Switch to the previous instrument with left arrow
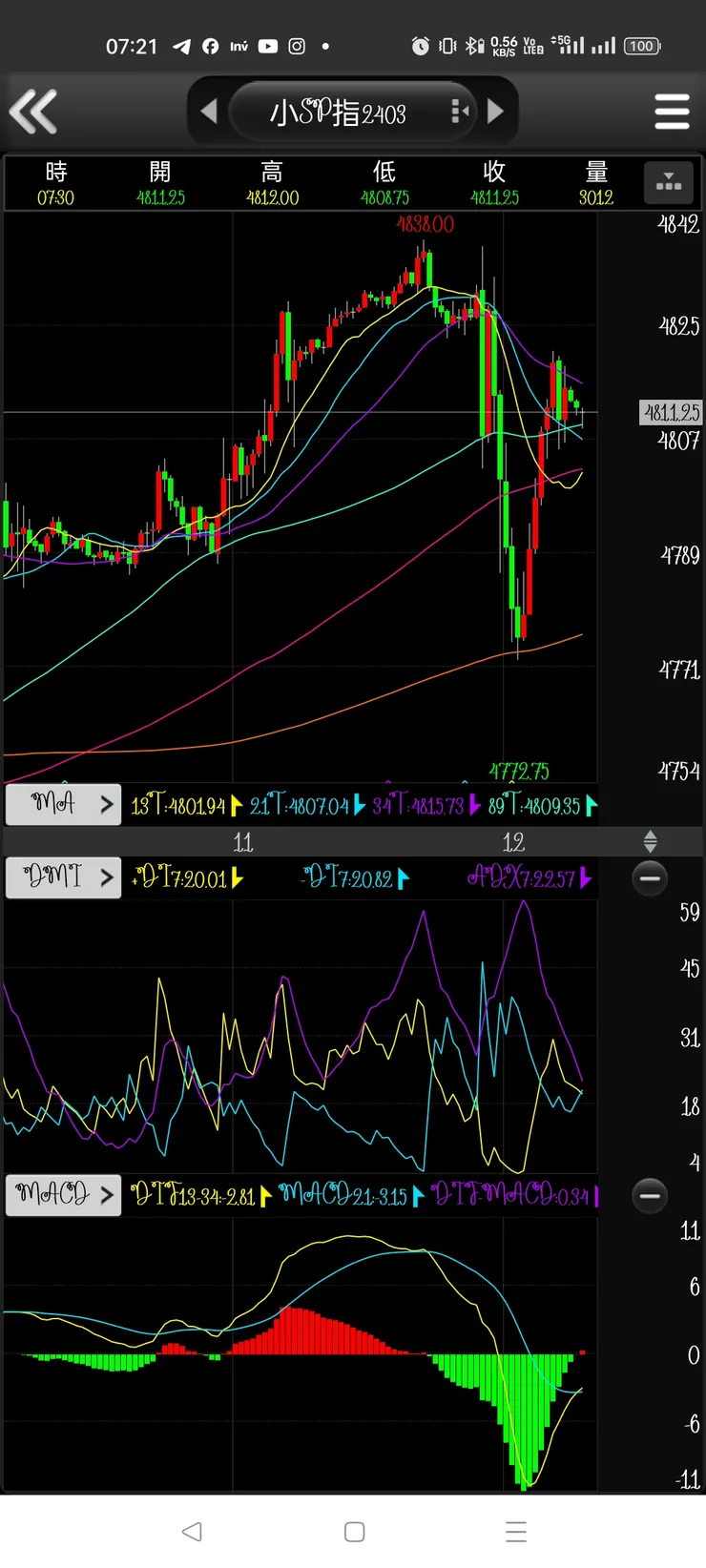This screenshot has width=706, height=1568. click(x=209, y=112)
